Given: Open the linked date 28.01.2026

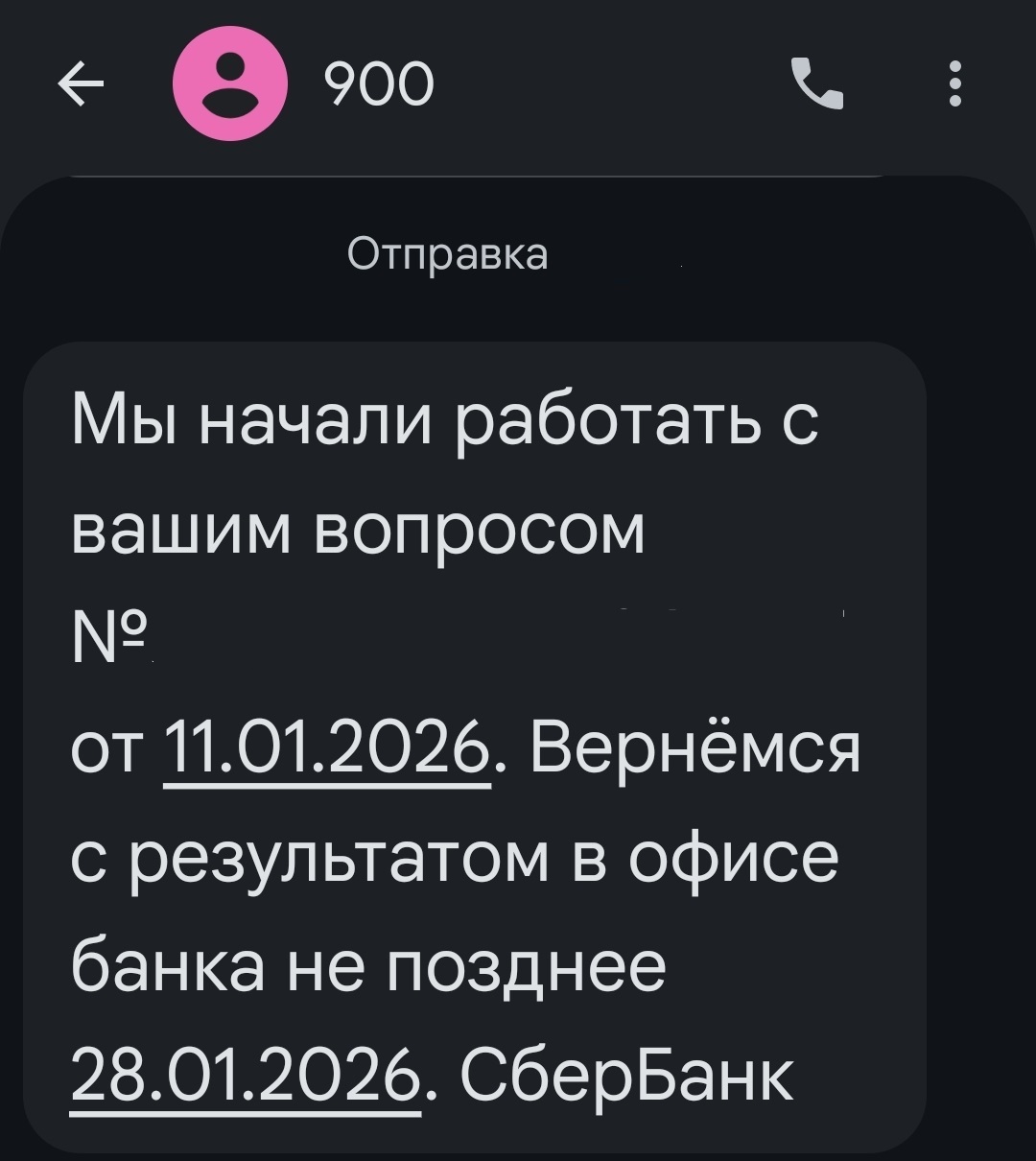Looking at the screenshot, I should [x=246, y=1076].
